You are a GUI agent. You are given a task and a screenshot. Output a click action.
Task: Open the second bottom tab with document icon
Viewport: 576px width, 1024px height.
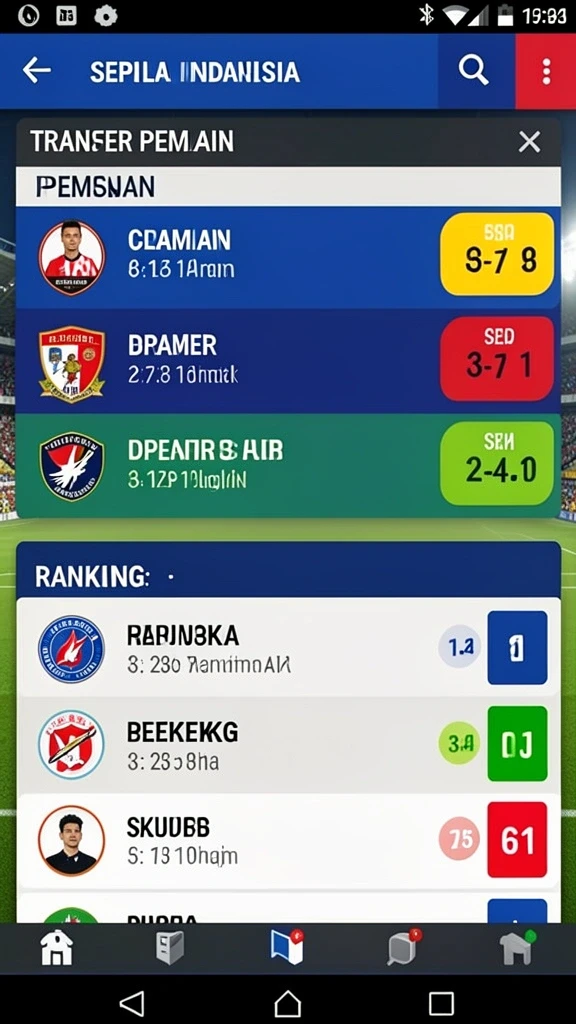[x=170, y=948]
